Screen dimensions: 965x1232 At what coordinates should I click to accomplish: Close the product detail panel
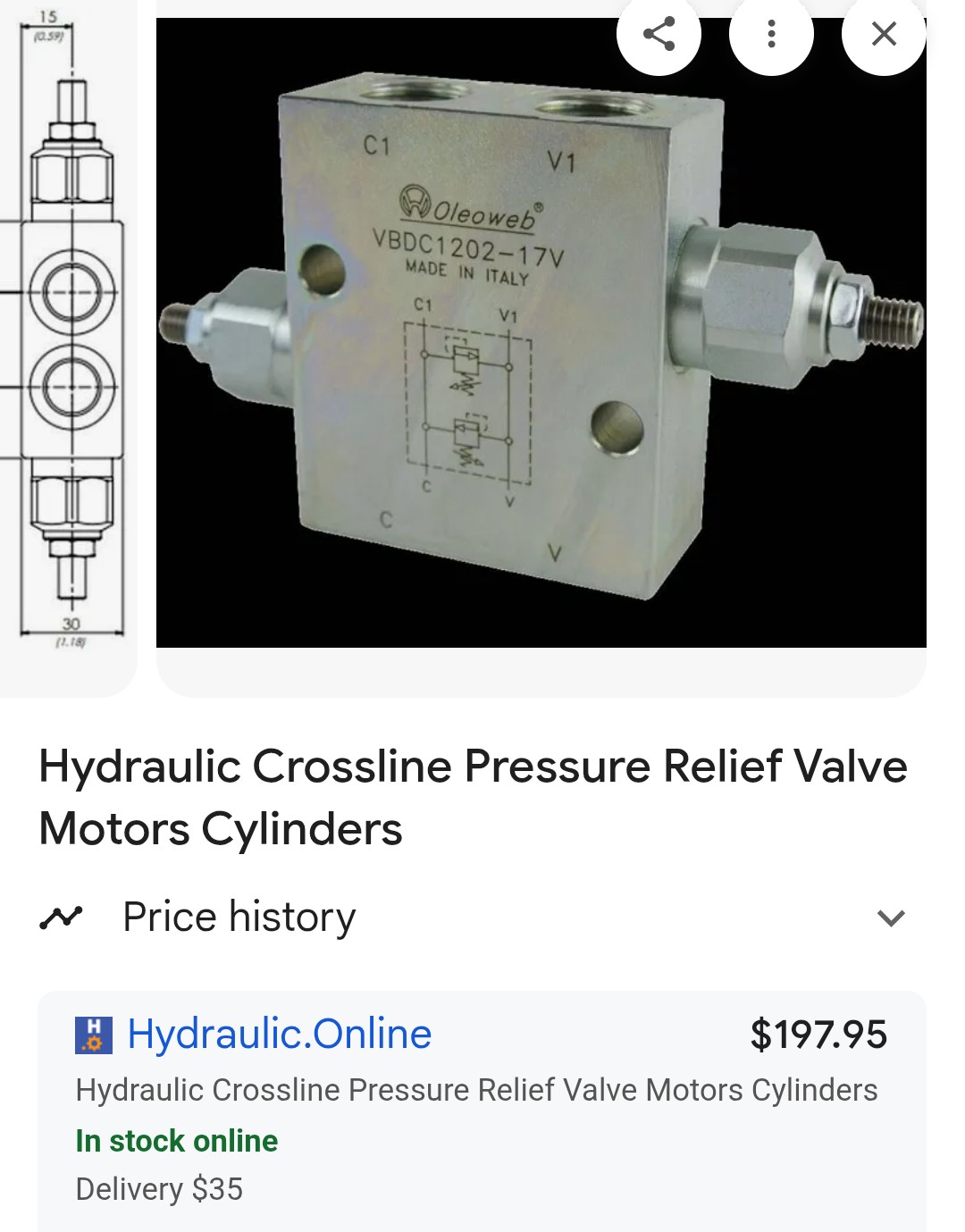884,35
